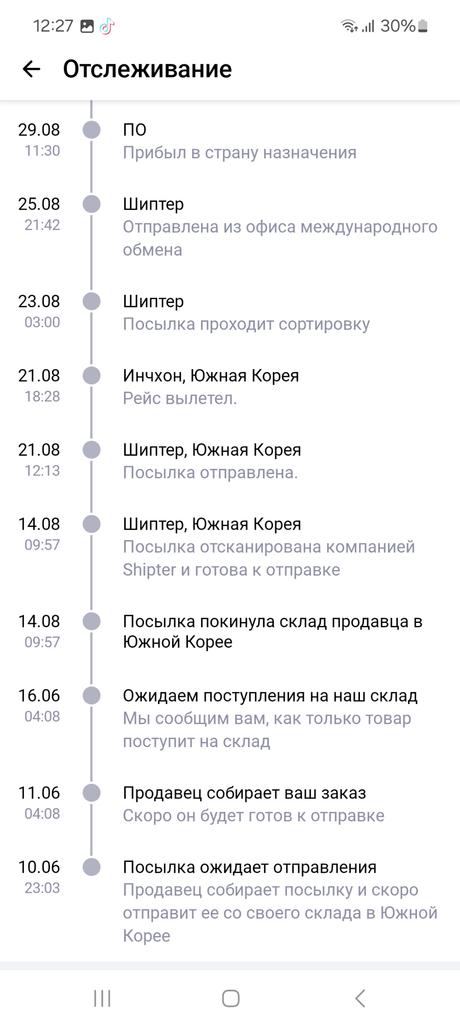Screen dimensions: 460x1024
Task: Open the recent apps view
Action: point(102,998)
